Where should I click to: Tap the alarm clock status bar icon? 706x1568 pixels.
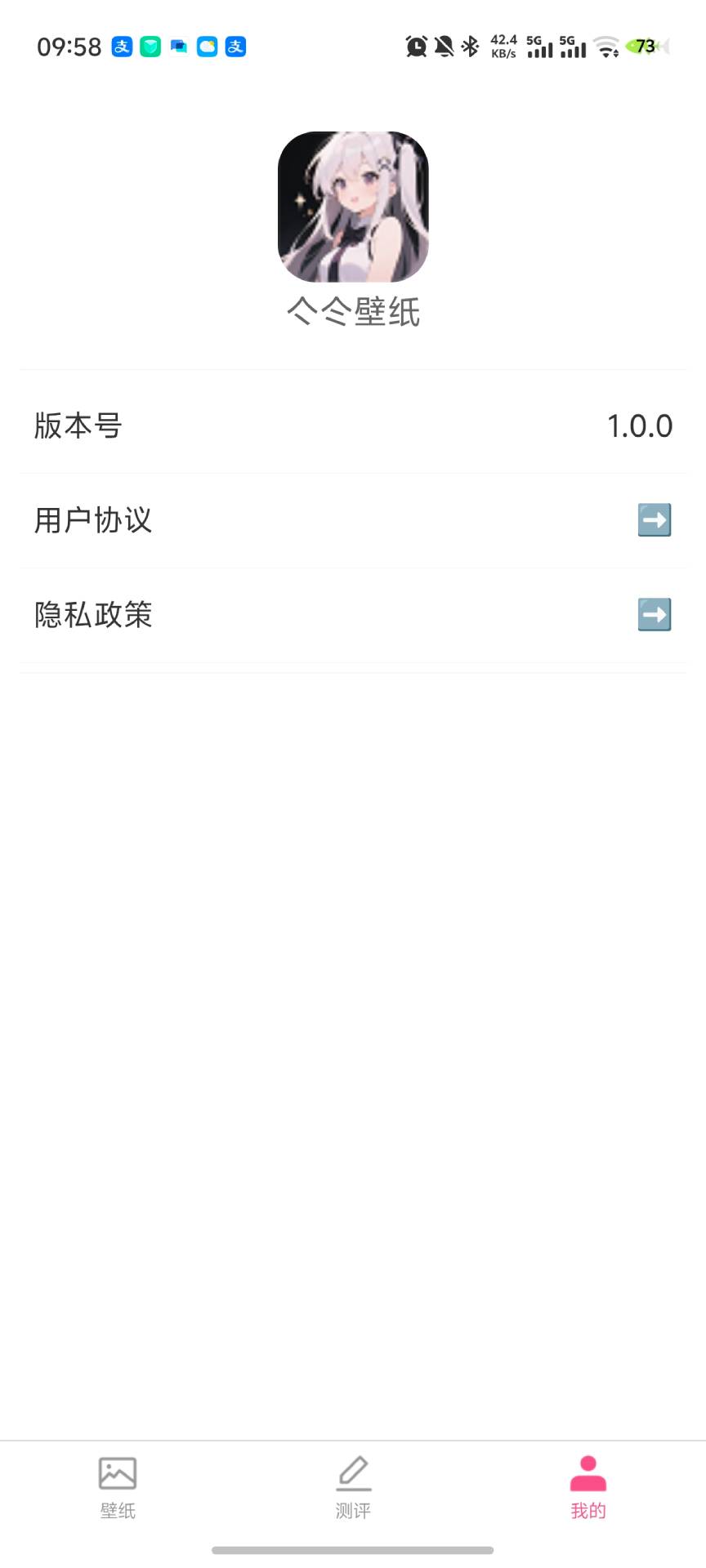click(x=417, y=47)
